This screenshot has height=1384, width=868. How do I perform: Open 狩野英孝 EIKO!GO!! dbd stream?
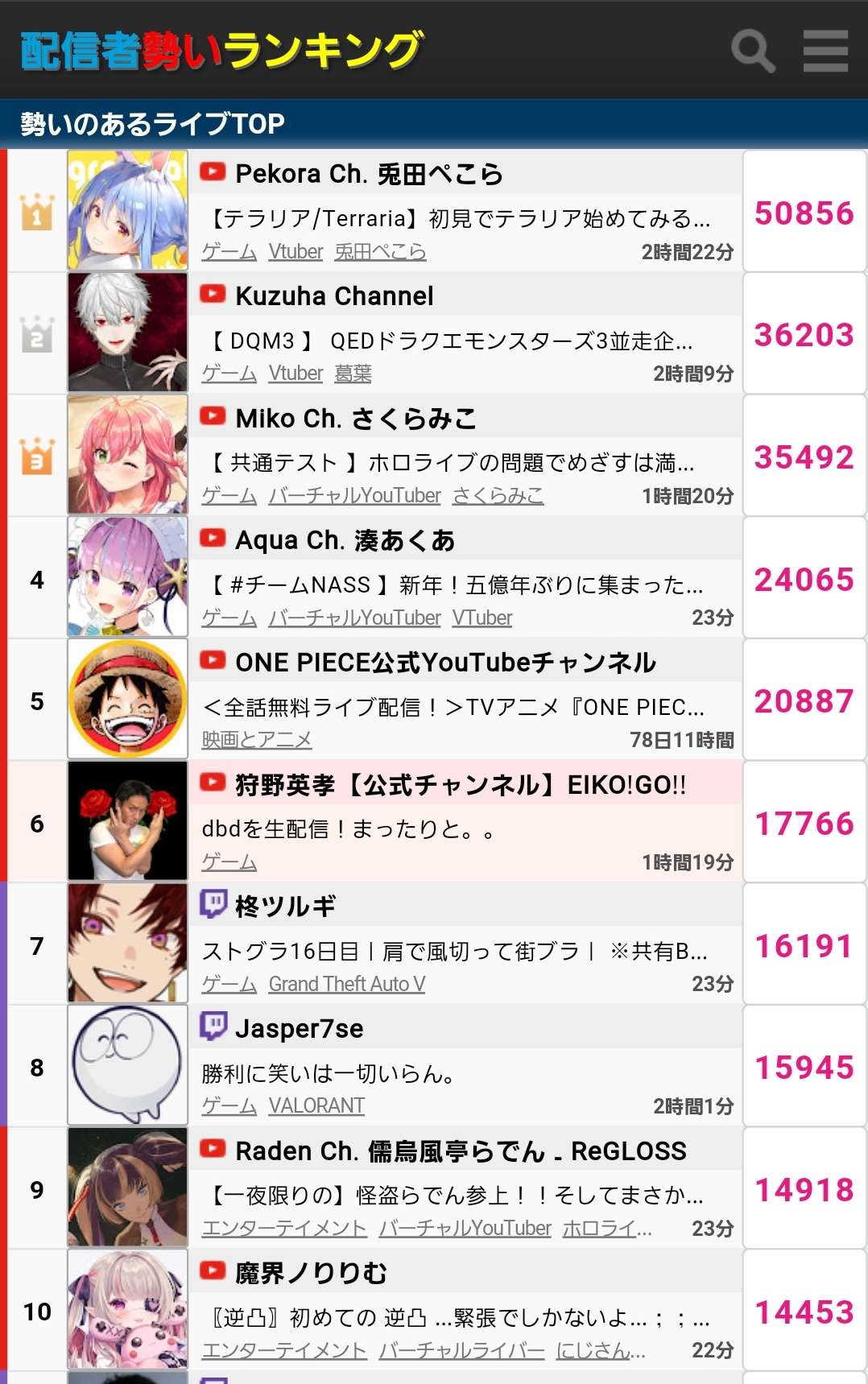[348, 829]
